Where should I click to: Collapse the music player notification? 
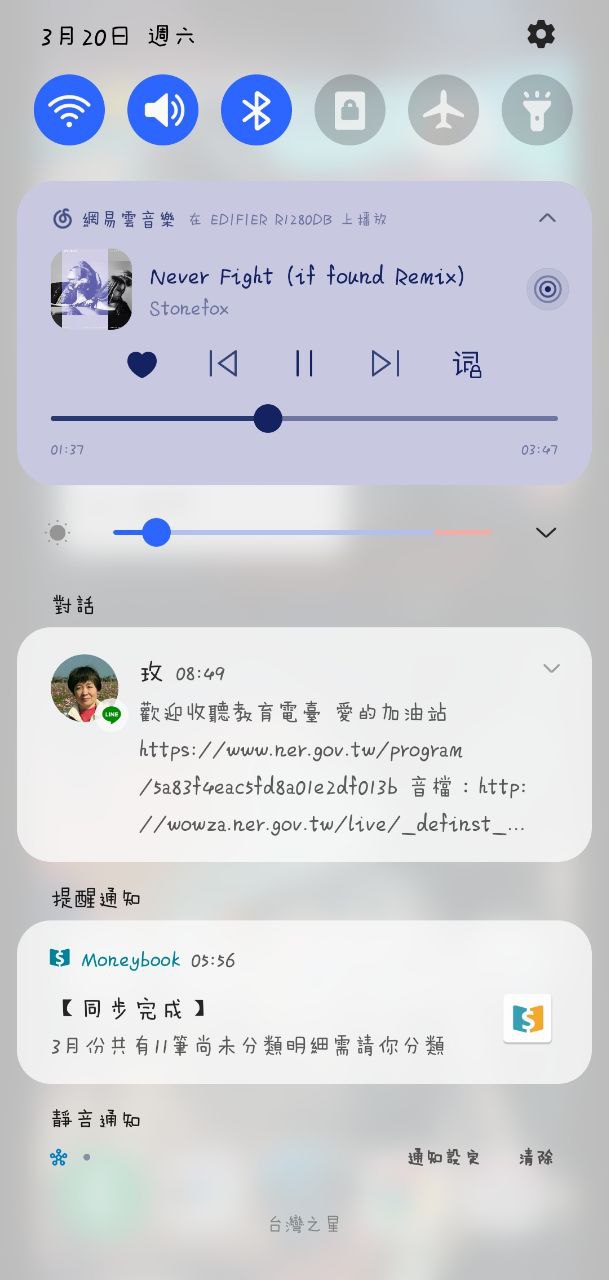click(x=547, y=218)
